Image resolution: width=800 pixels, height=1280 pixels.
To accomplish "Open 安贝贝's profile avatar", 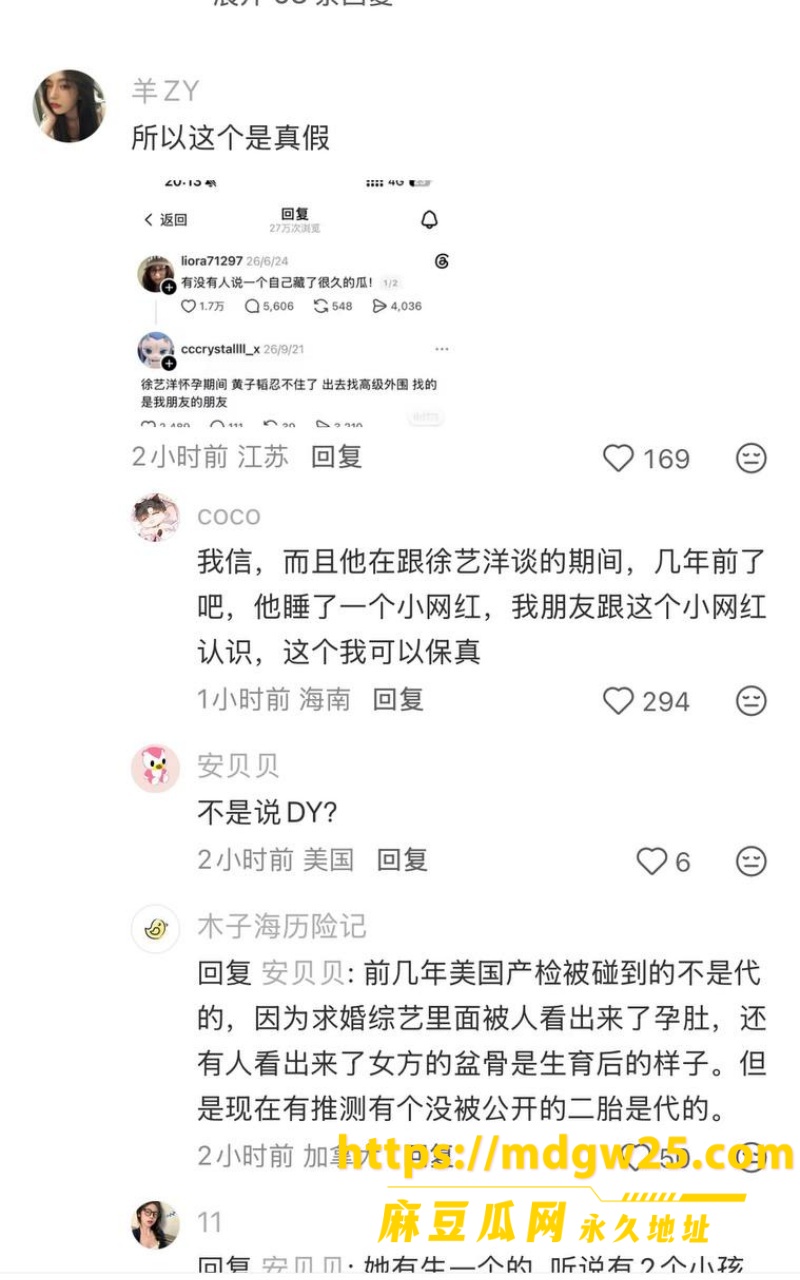I will click(156, 768).
